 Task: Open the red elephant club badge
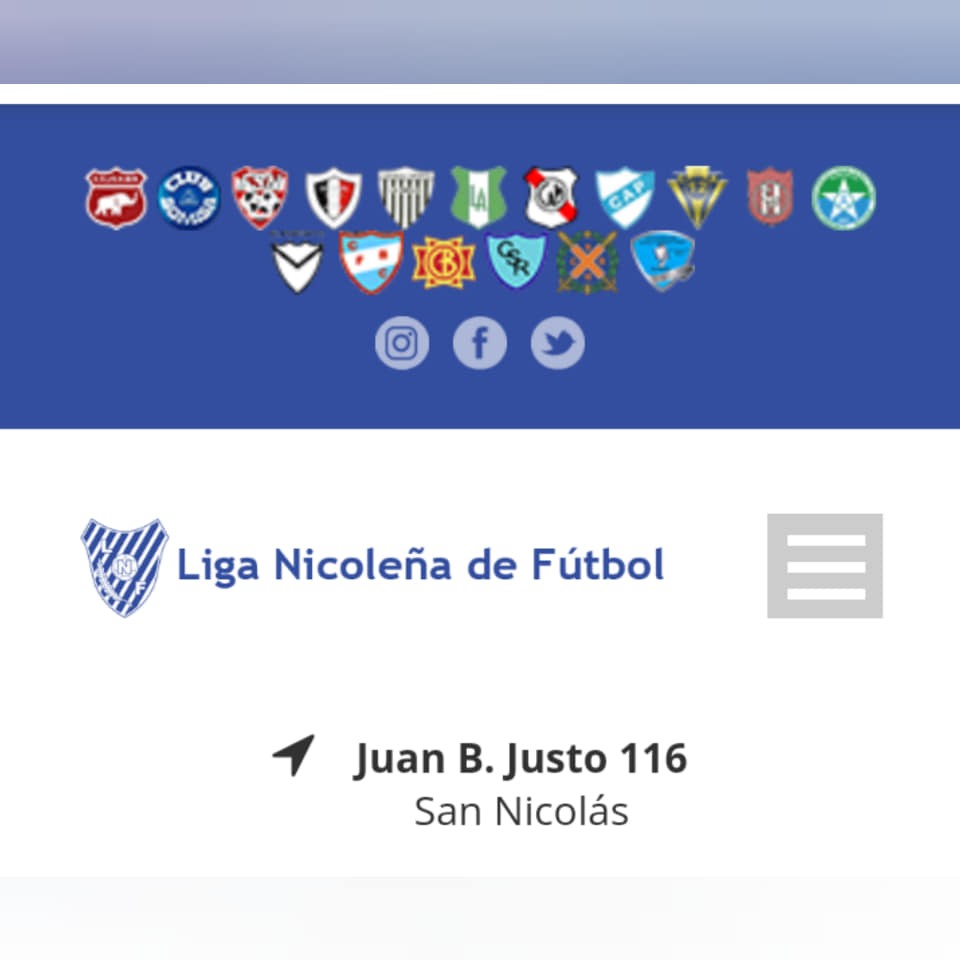point(116,198)
